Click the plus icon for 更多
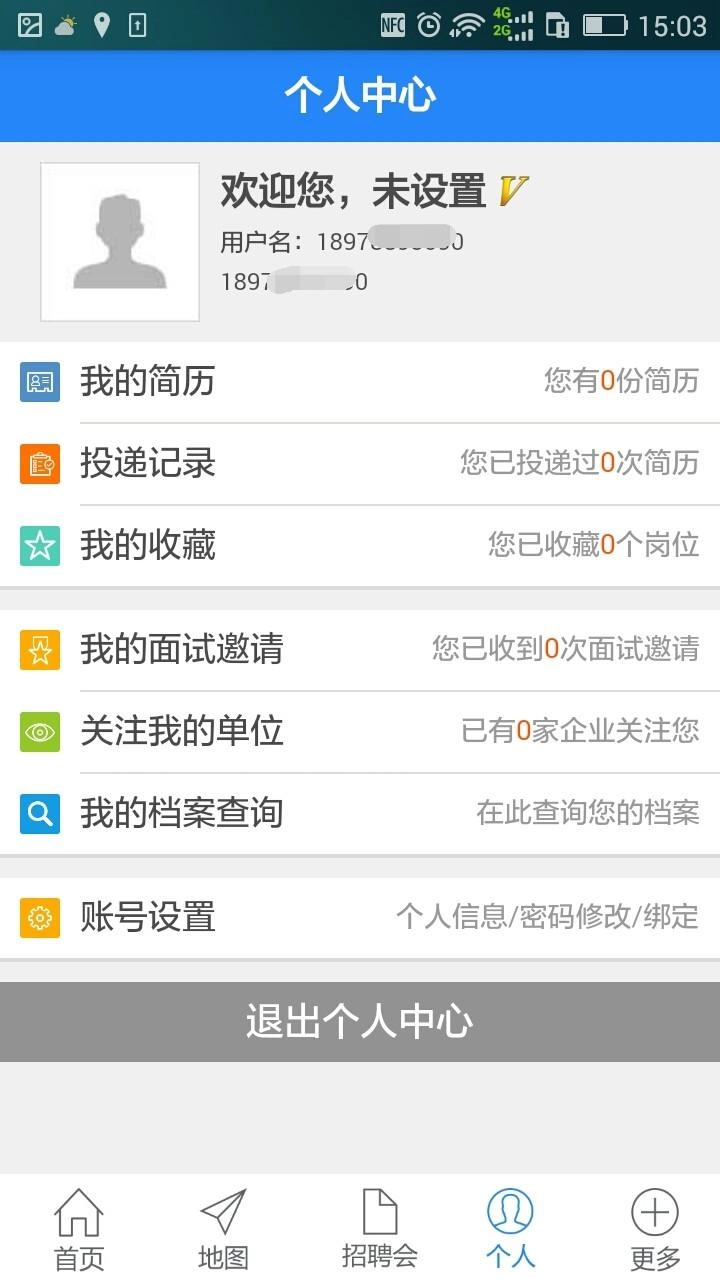 (654, 1213)
